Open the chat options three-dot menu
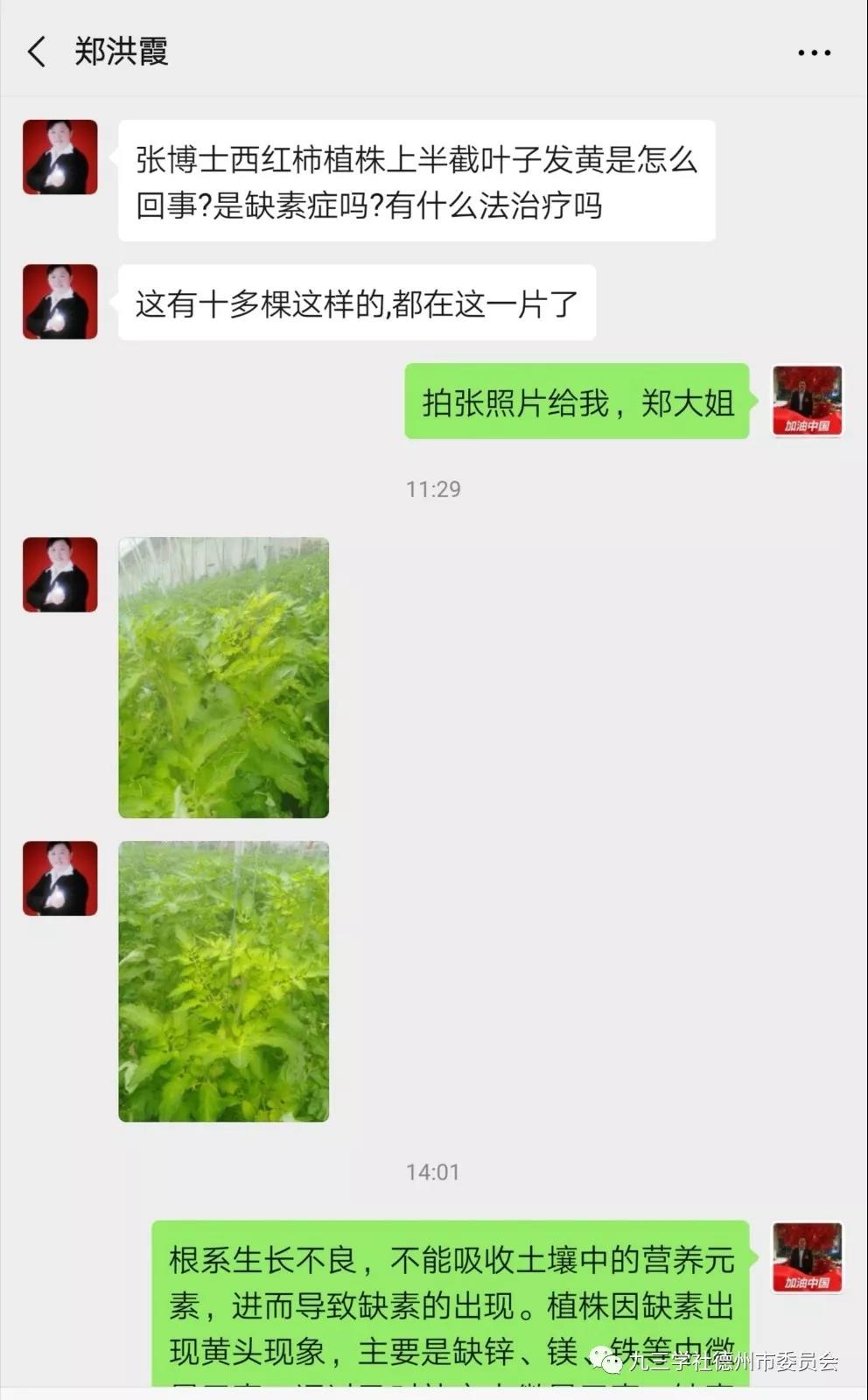 814,52
